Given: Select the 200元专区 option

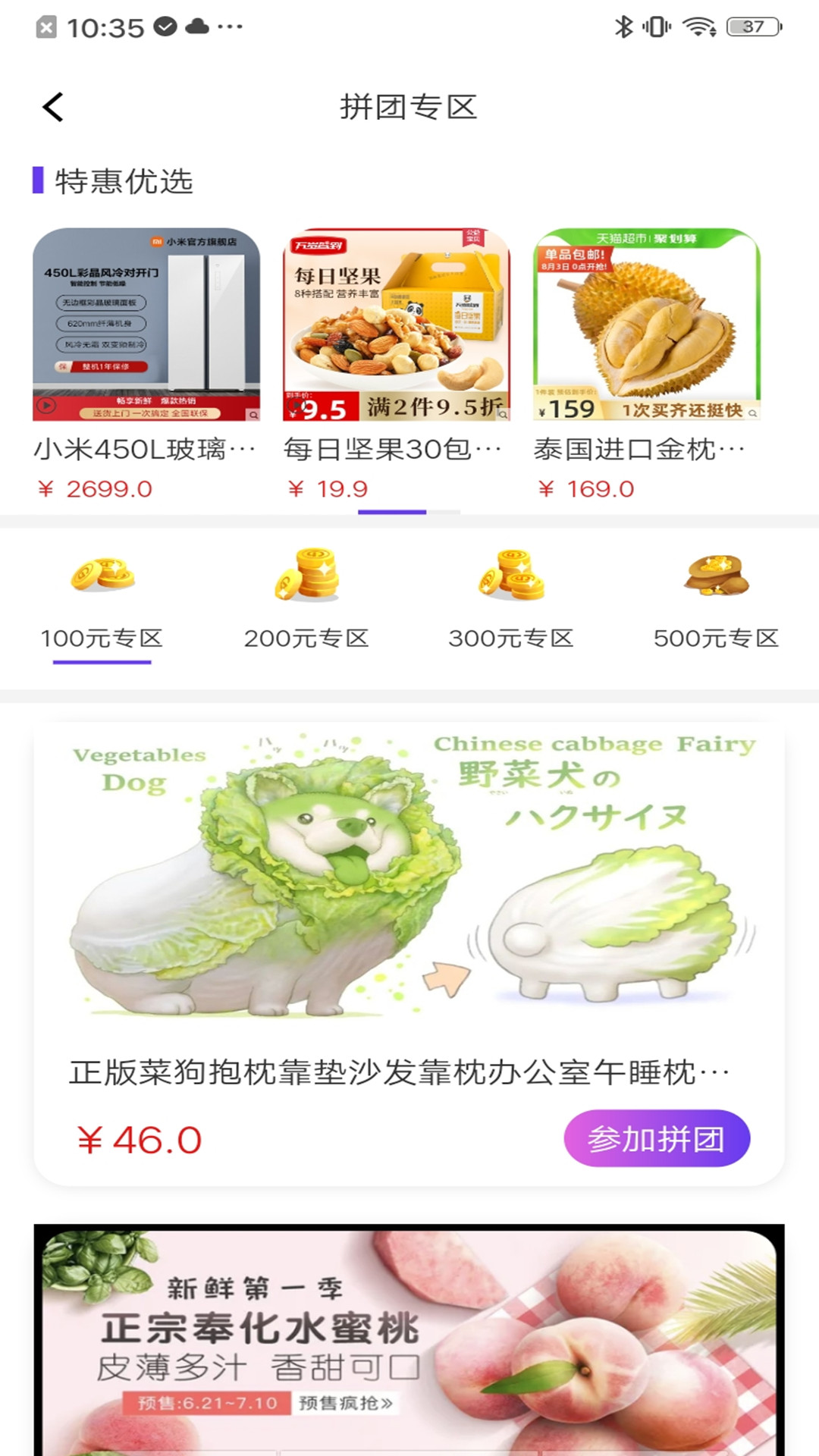Looking at the screenshot, I should click(307, 639).
